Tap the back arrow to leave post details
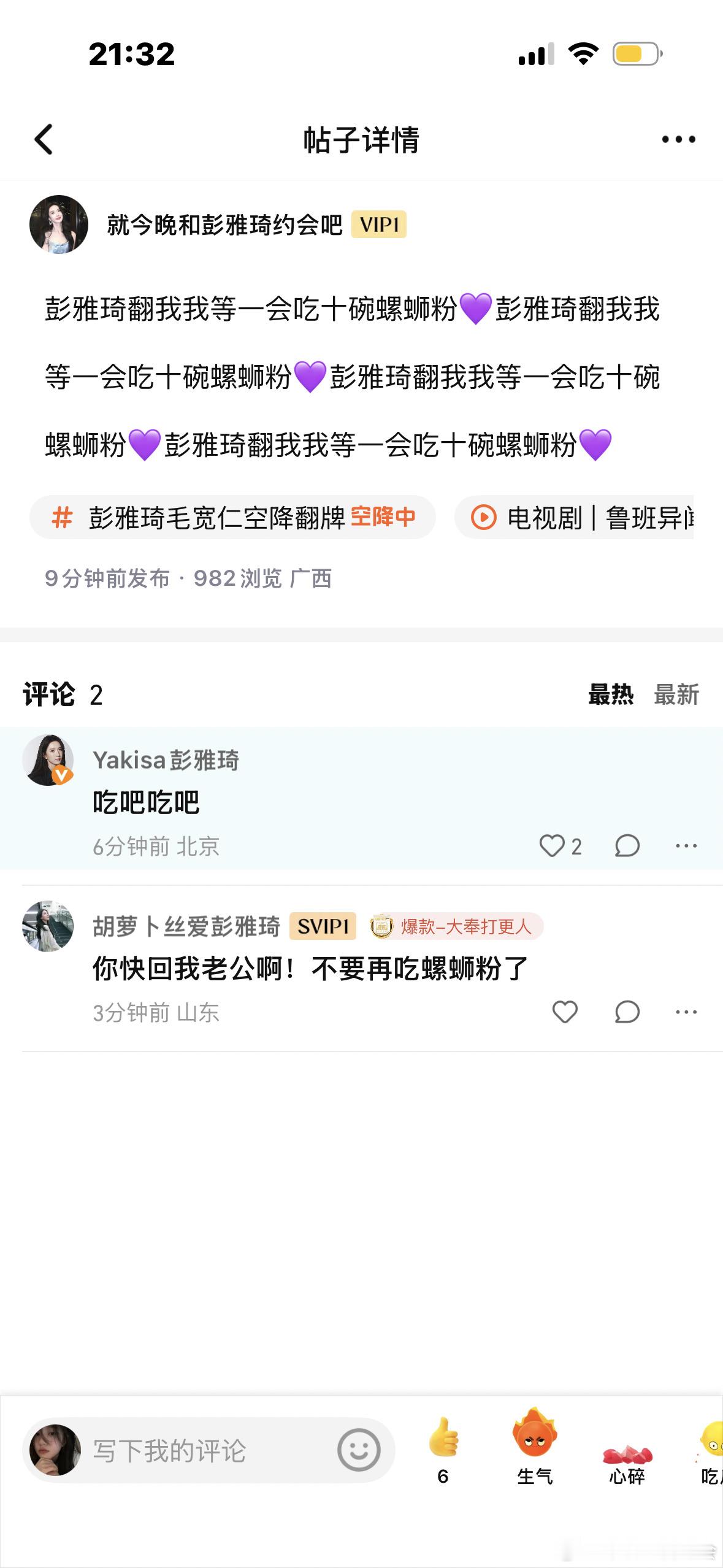Viewport: 723px width, 1568px height. point(43,139)
